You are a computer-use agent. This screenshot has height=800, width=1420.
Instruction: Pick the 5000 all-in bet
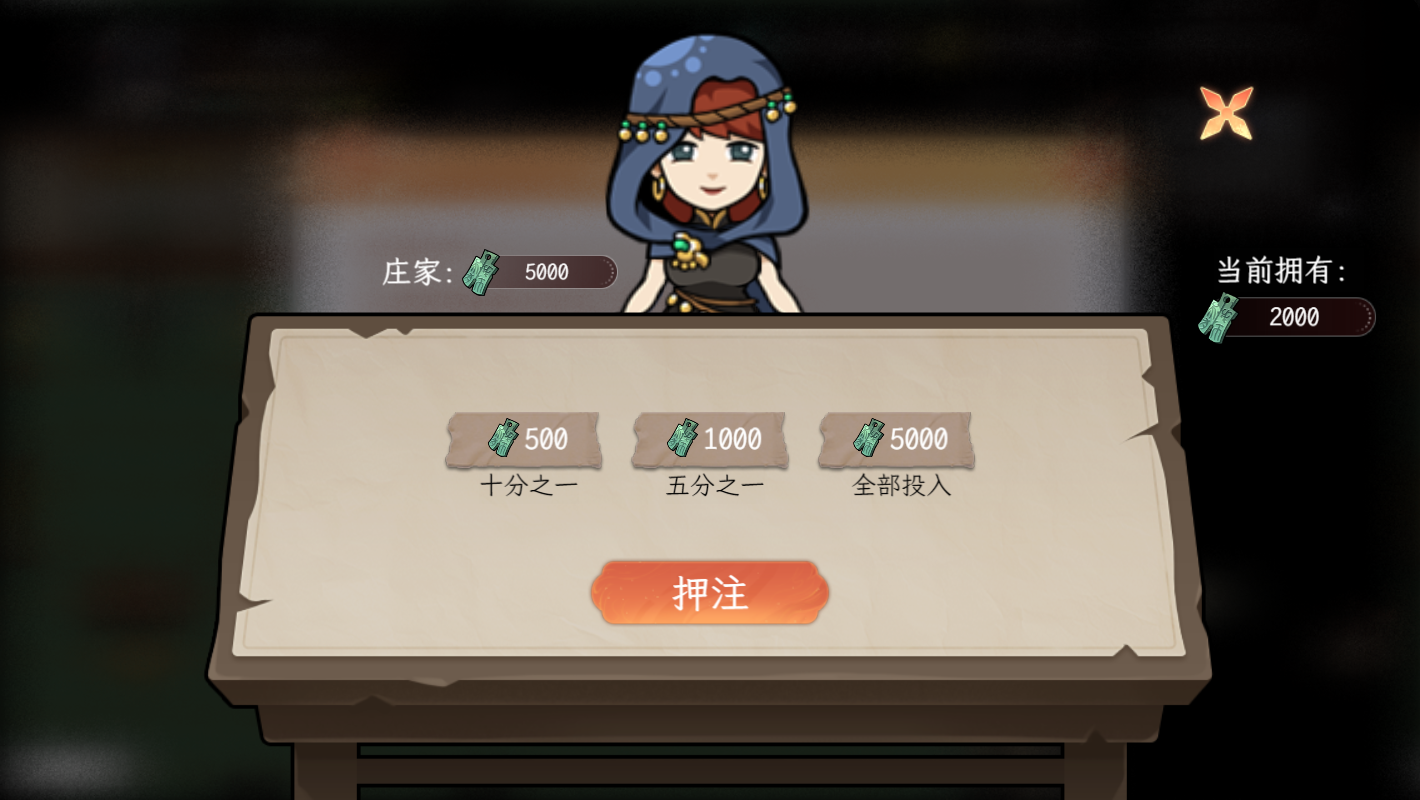(x=896, y=440)
